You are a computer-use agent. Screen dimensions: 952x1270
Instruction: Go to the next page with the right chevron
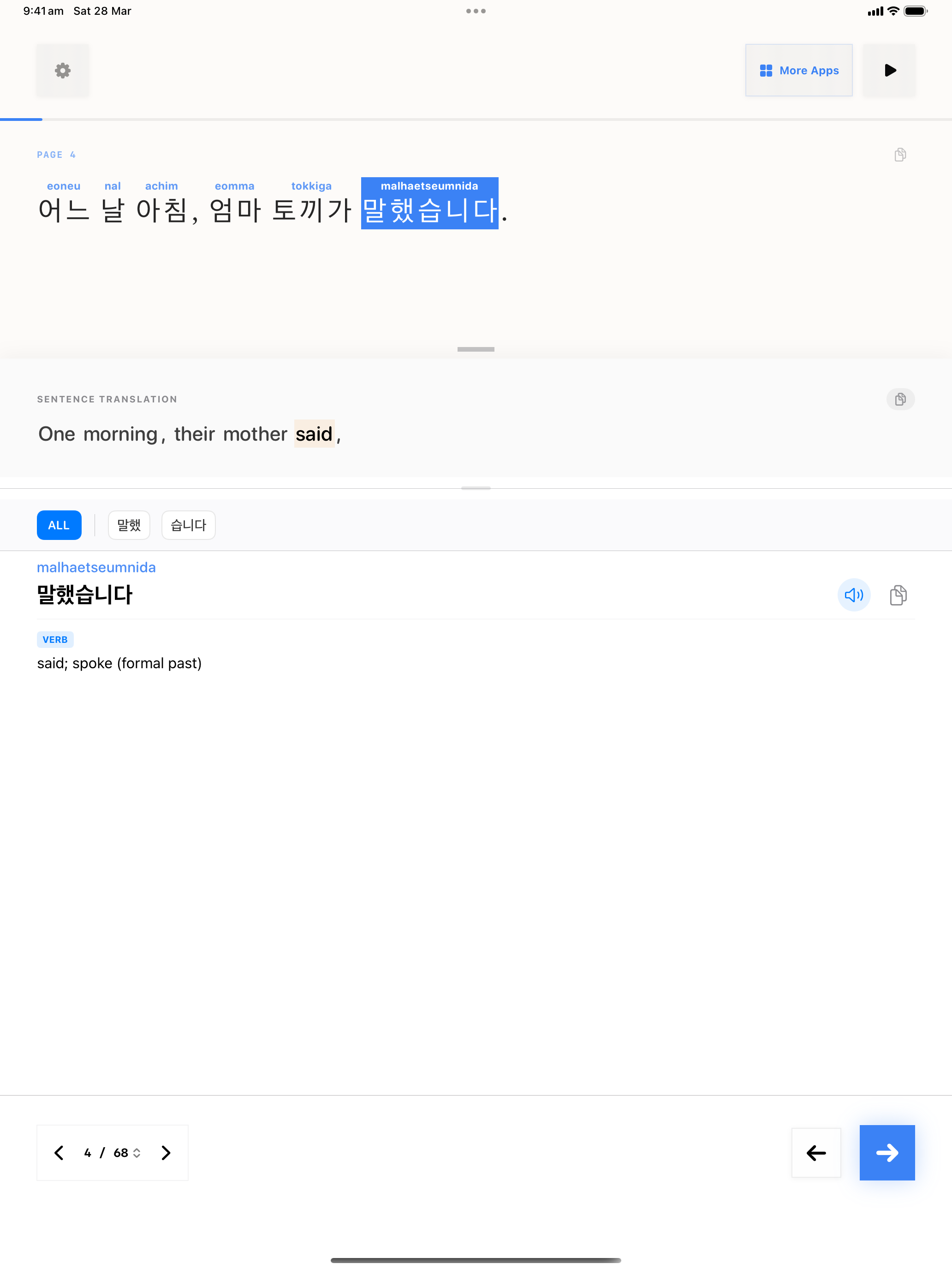[166, 1152]
